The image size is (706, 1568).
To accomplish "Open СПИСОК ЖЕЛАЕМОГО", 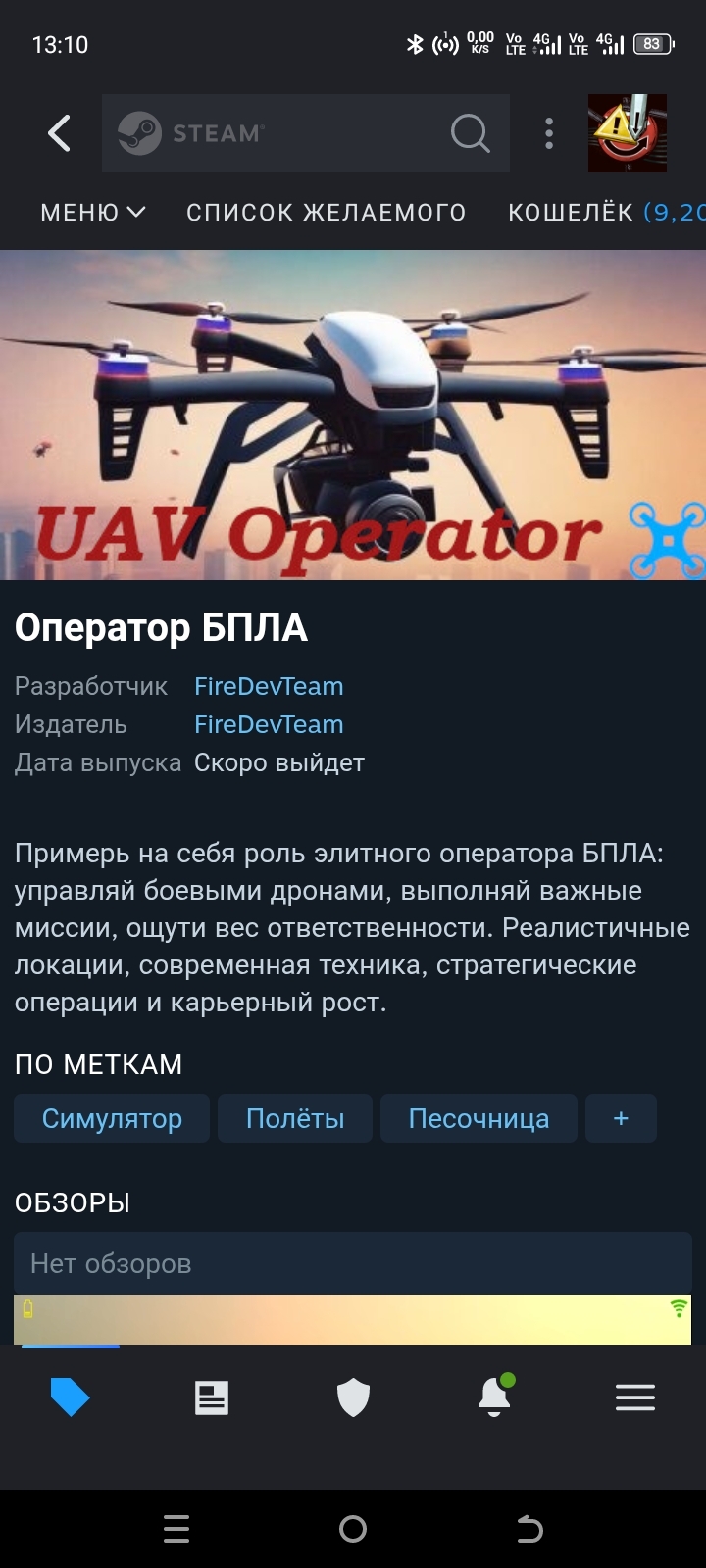I will coord(326,212).
